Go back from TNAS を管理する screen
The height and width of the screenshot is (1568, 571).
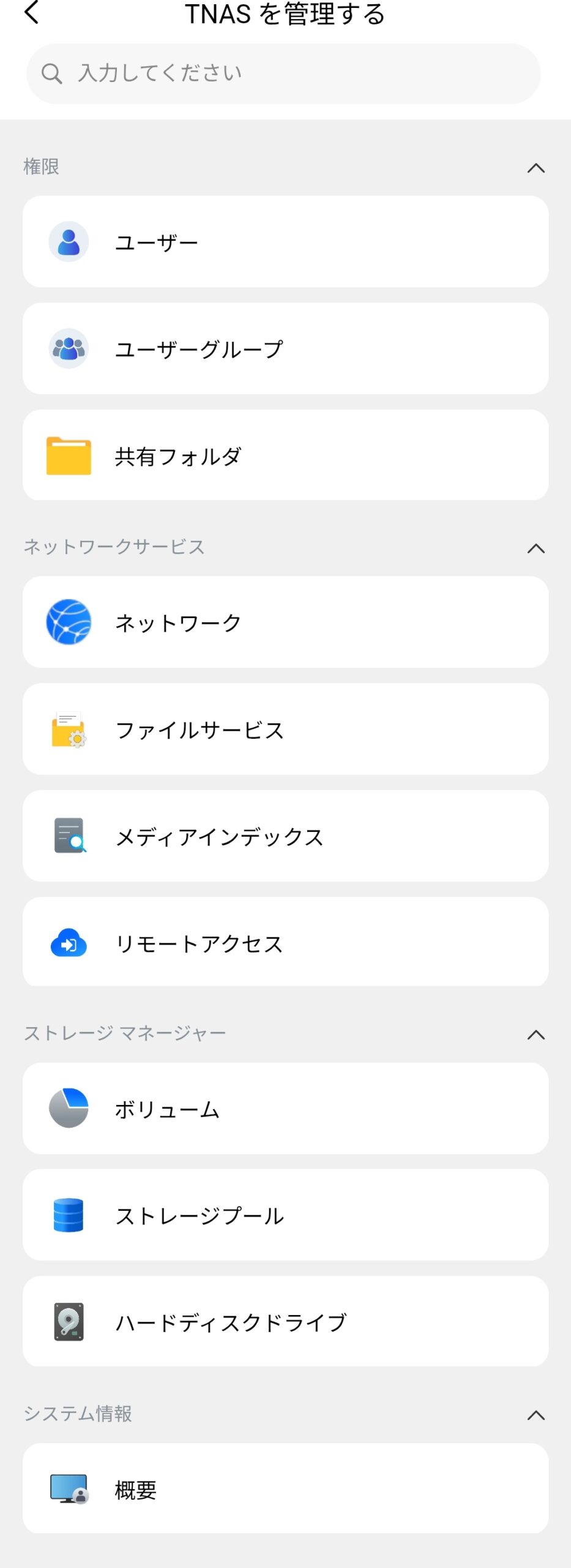[32, 13]
